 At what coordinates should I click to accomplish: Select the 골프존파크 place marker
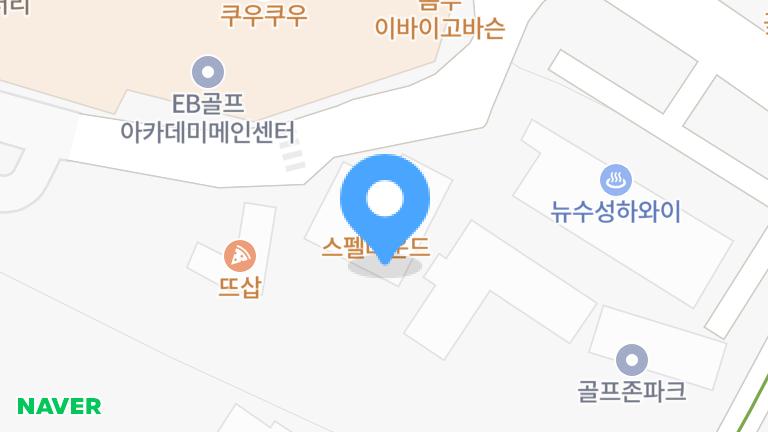(x=632, y=359)
